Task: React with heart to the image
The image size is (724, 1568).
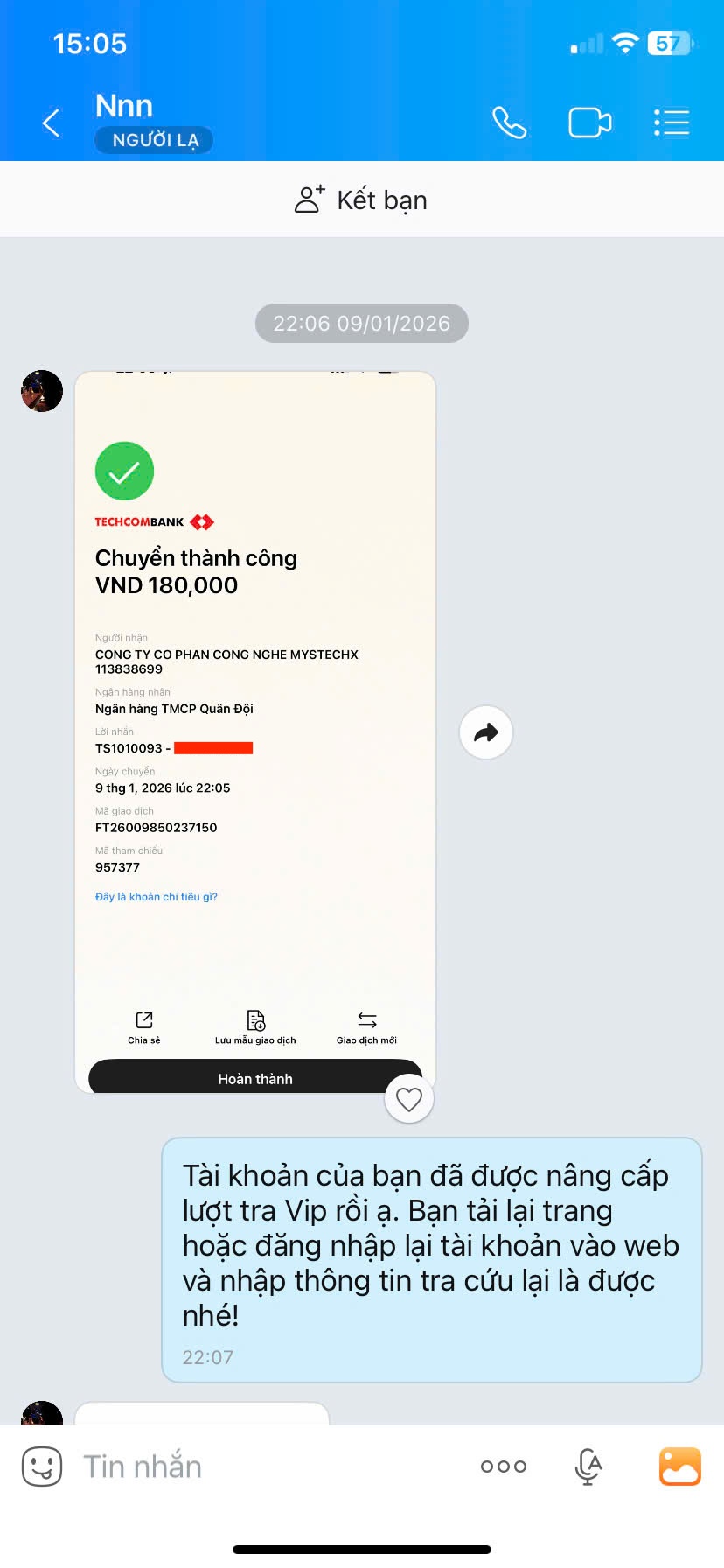Action: click(x=409, y=1099)
